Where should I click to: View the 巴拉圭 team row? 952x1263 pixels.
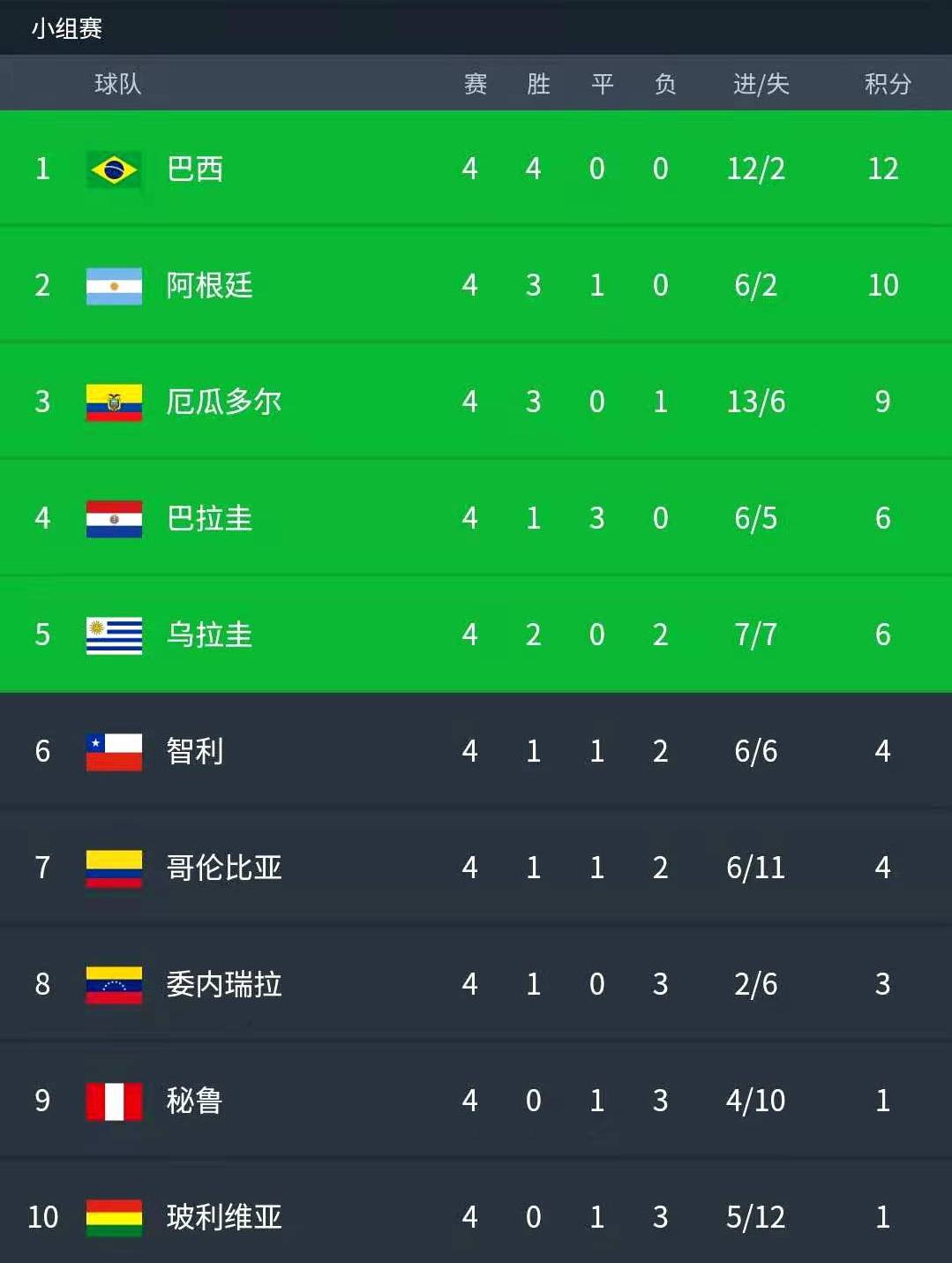(x=209, y=518)
